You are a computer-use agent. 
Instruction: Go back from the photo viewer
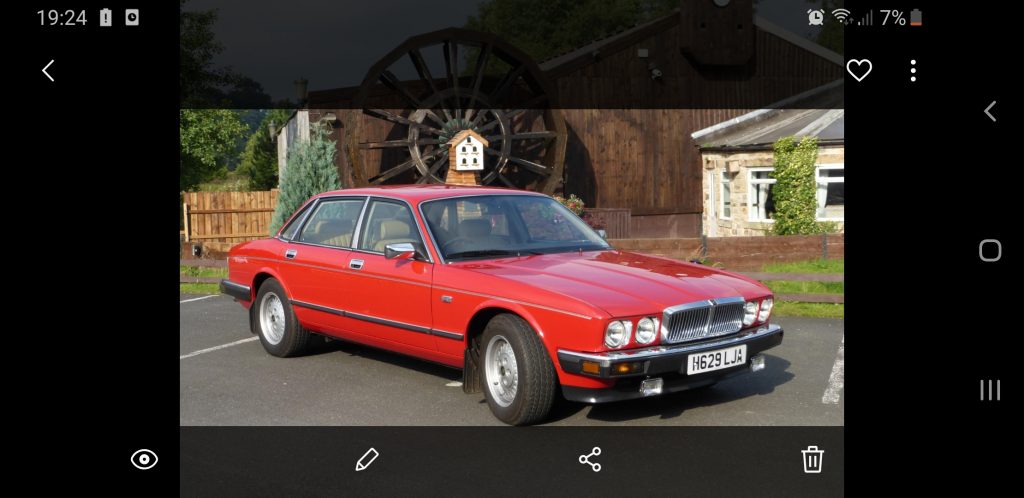tap(48, 70)
